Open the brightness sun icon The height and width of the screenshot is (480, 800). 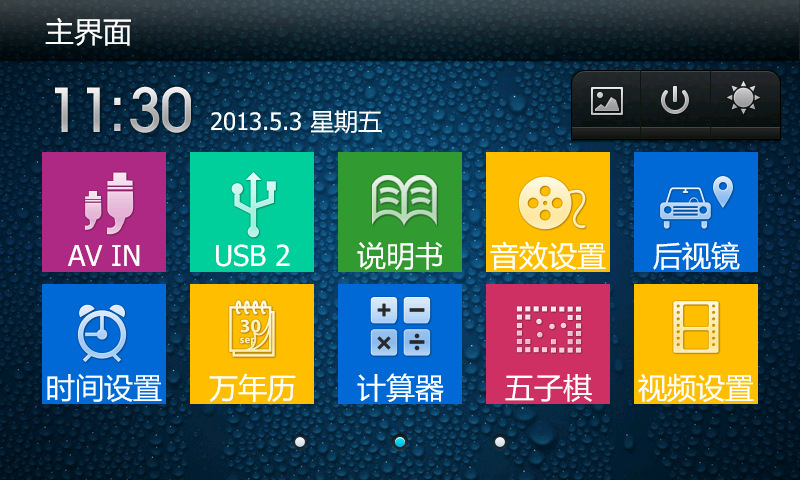743,98
